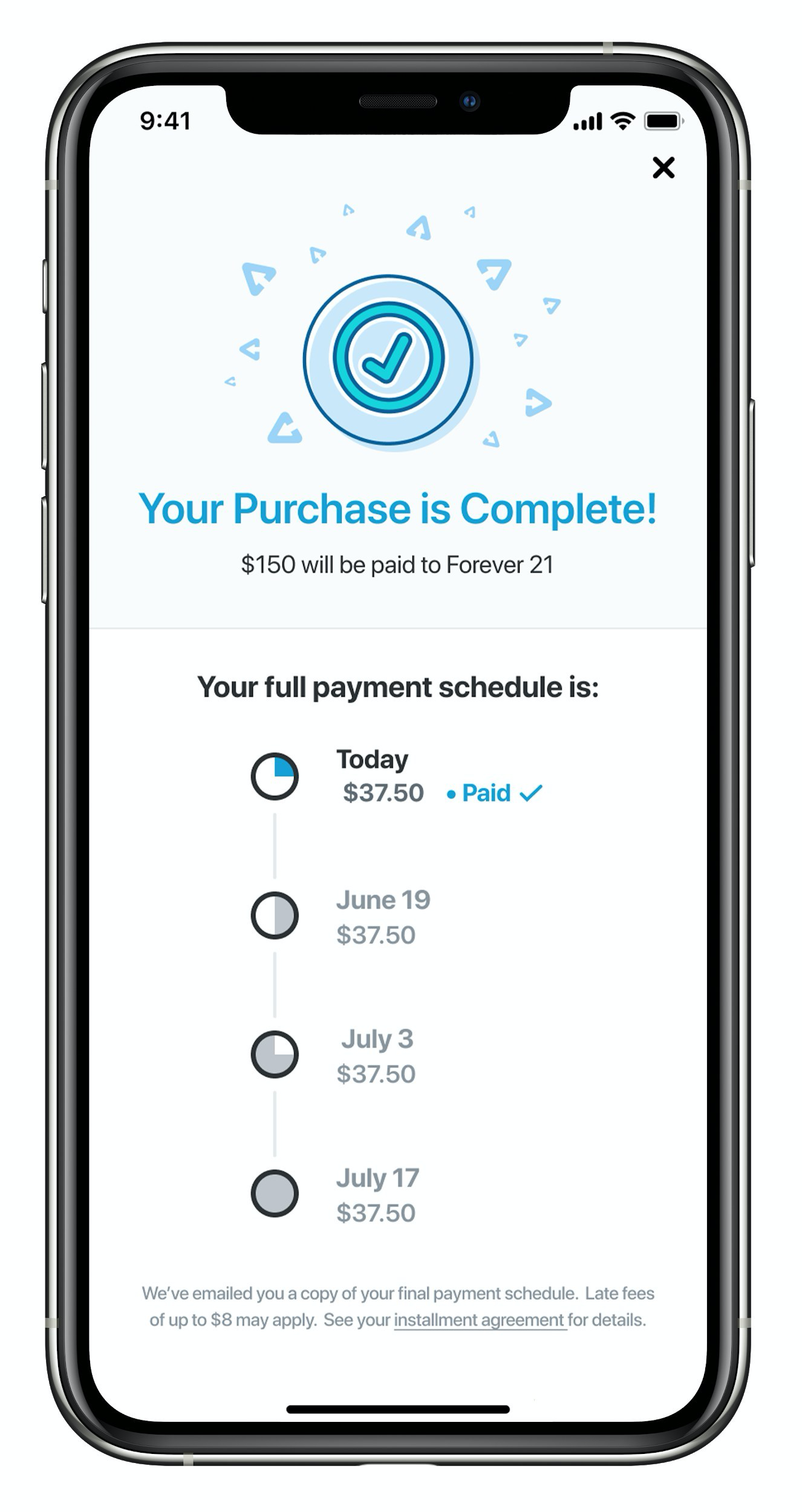802x1512 pixels.
Task: Open the installment agreement link
Action: pos(479,1320)
